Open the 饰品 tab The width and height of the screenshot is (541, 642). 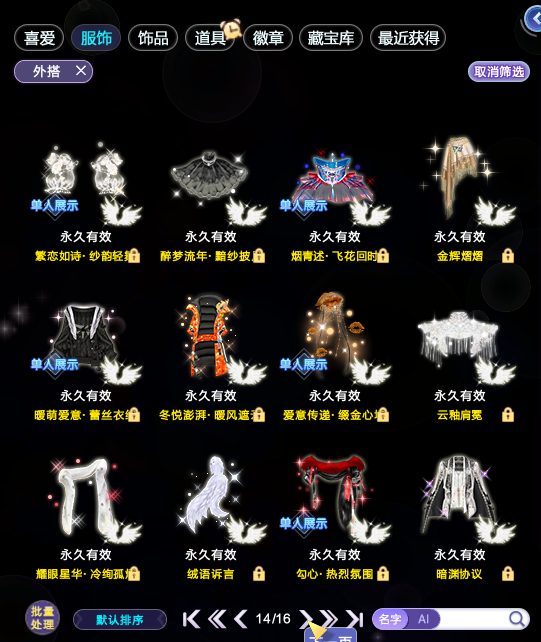[x=153, y=38]
